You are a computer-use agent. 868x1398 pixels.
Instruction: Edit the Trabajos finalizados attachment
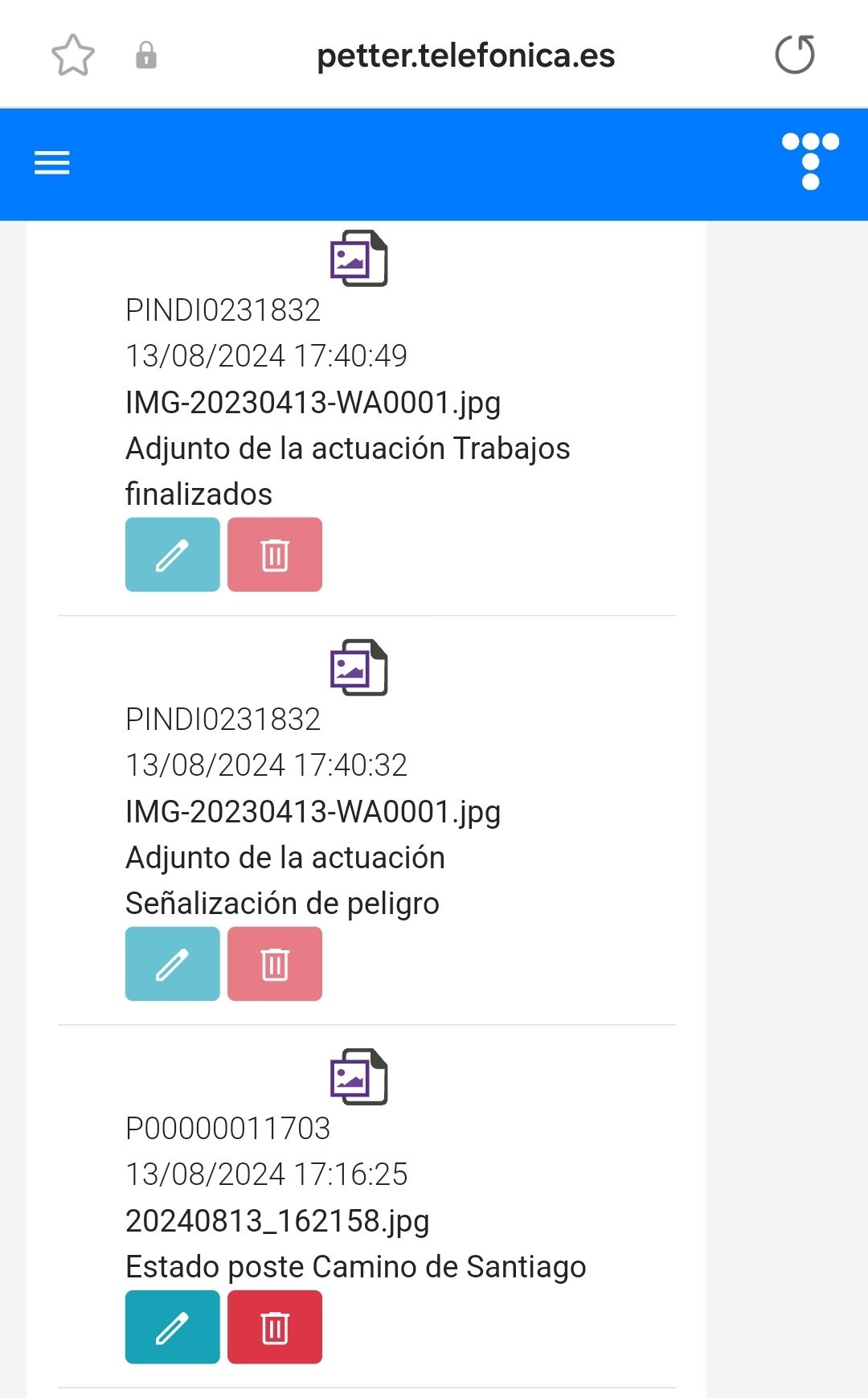pyautogui.click(x=172, y=555)
